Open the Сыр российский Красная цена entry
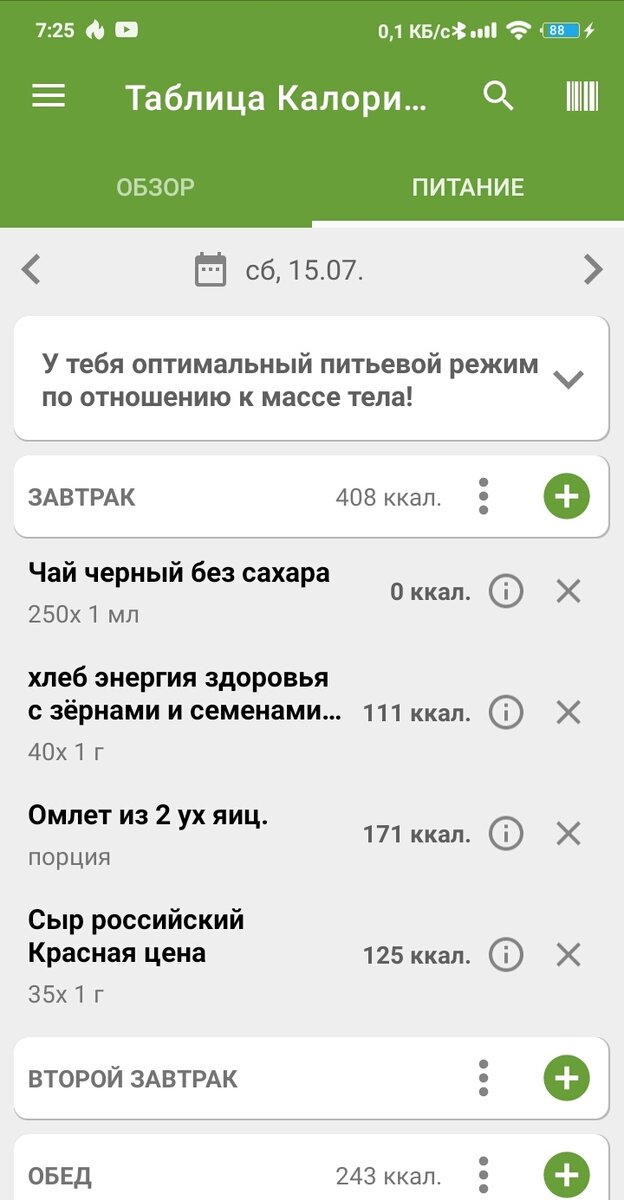 point(180,953)
